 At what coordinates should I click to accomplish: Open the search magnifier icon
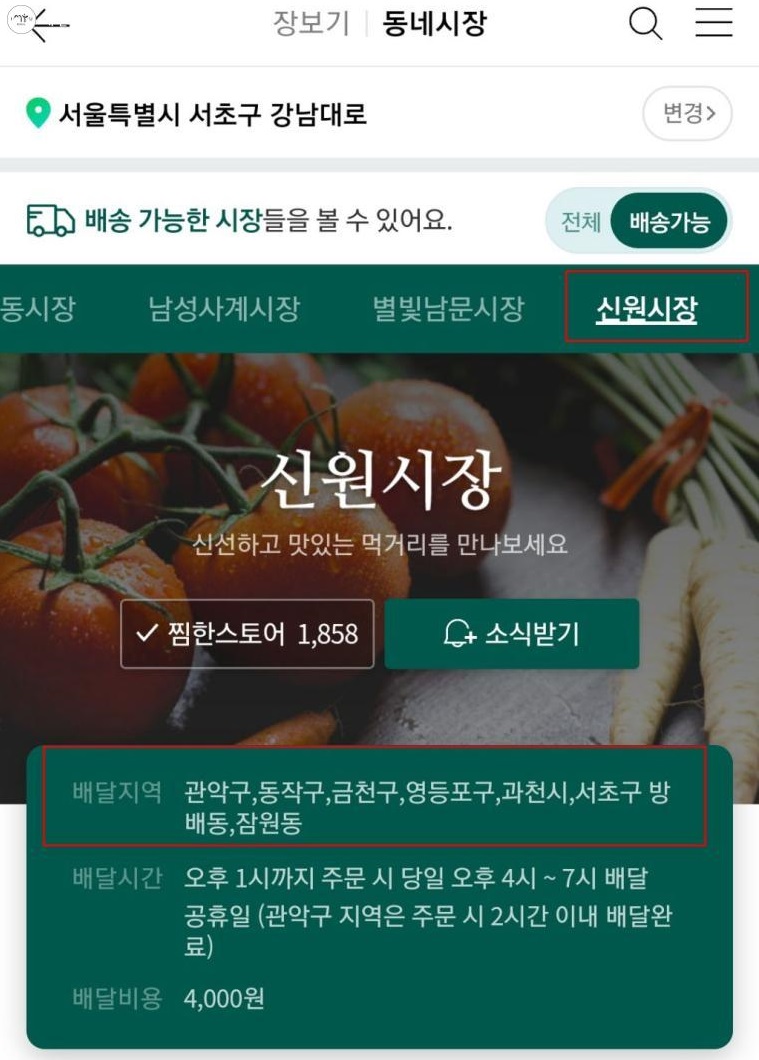(x=645, y=24)
